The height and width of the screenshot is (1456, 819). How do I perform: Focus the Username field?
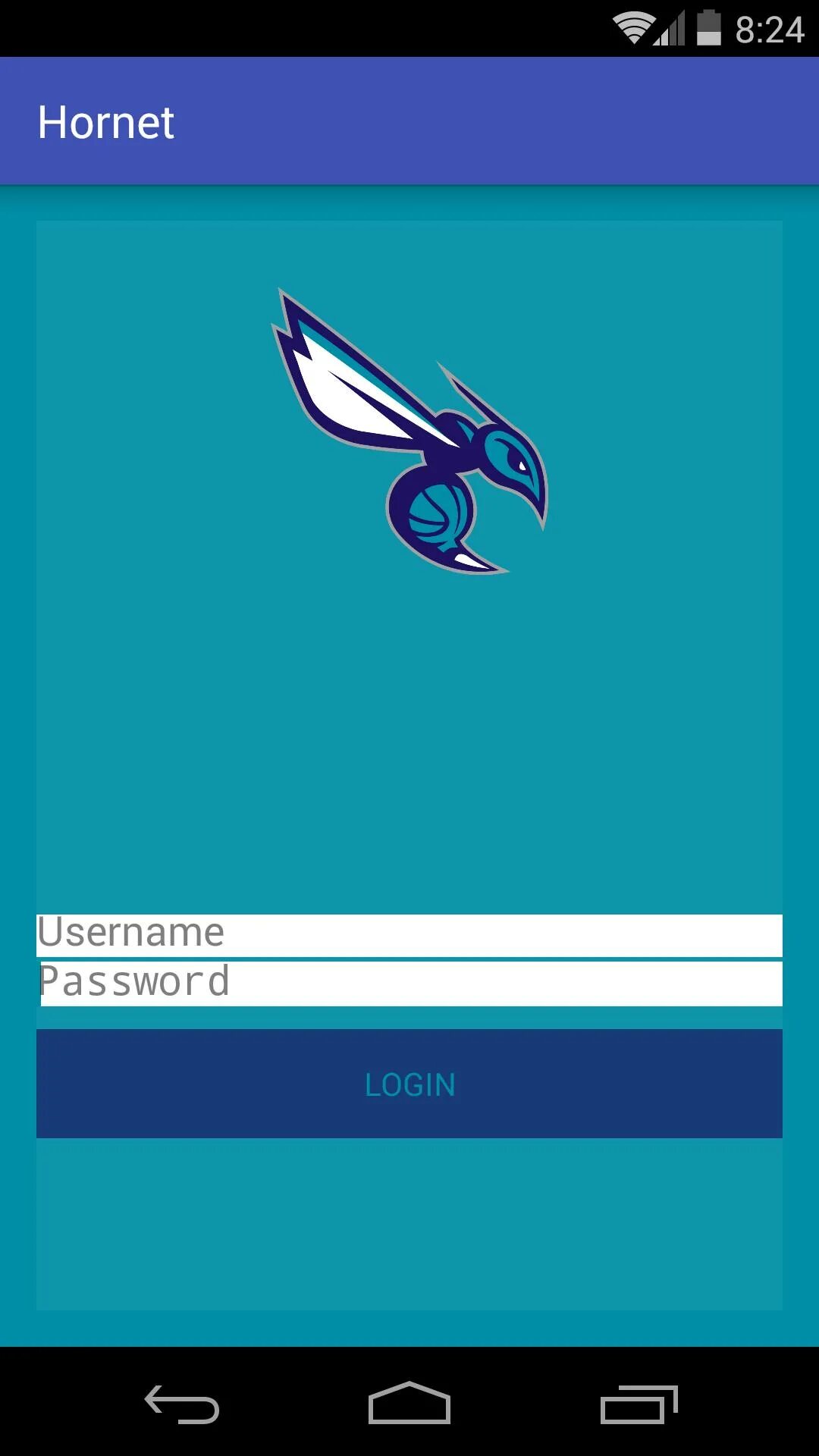coord(409,934)
